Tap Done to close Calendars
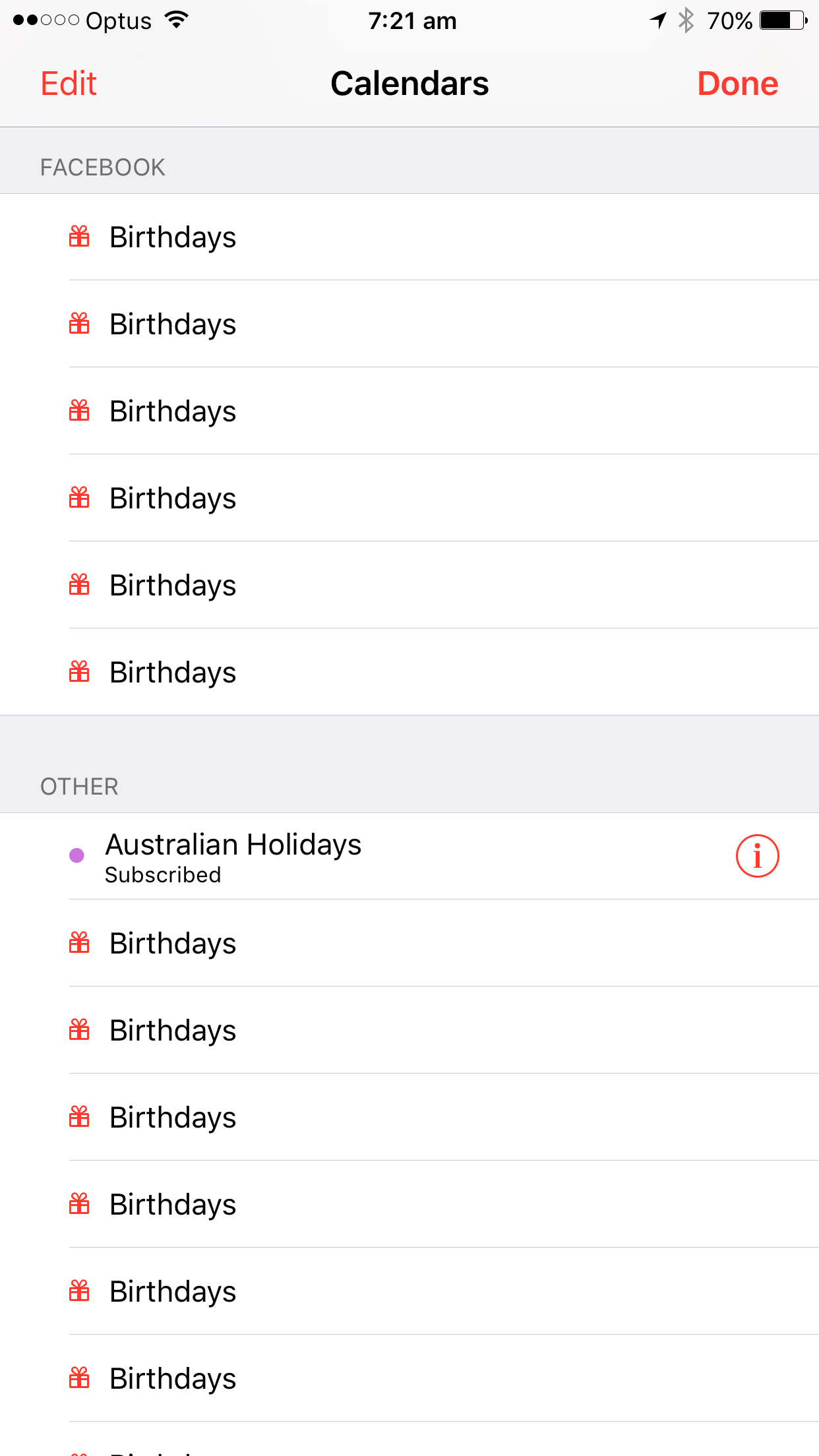This screenshot has height=1456, width=819. (737, 84)
